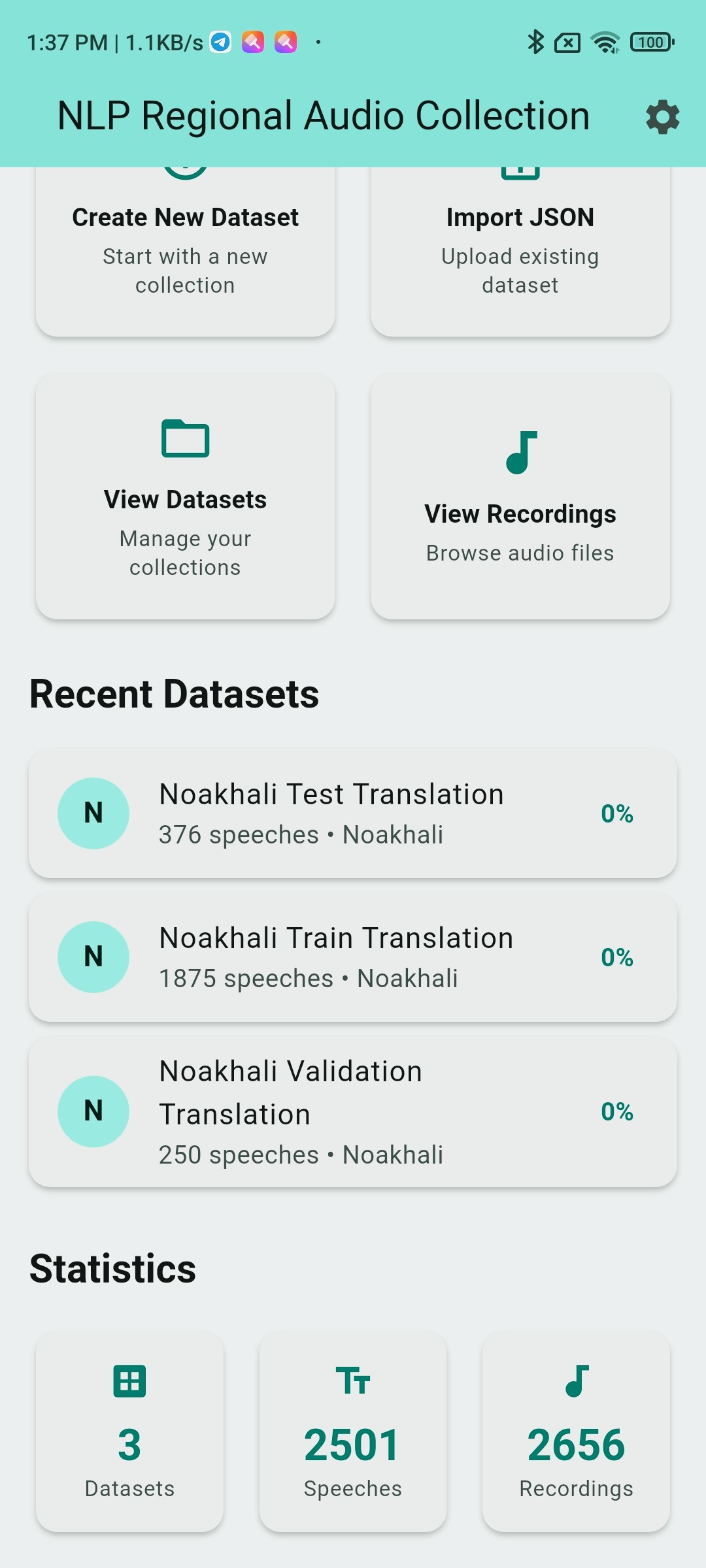706x1568 pixels.
Task: Open the settings gear icon
Action: point(663,118)
